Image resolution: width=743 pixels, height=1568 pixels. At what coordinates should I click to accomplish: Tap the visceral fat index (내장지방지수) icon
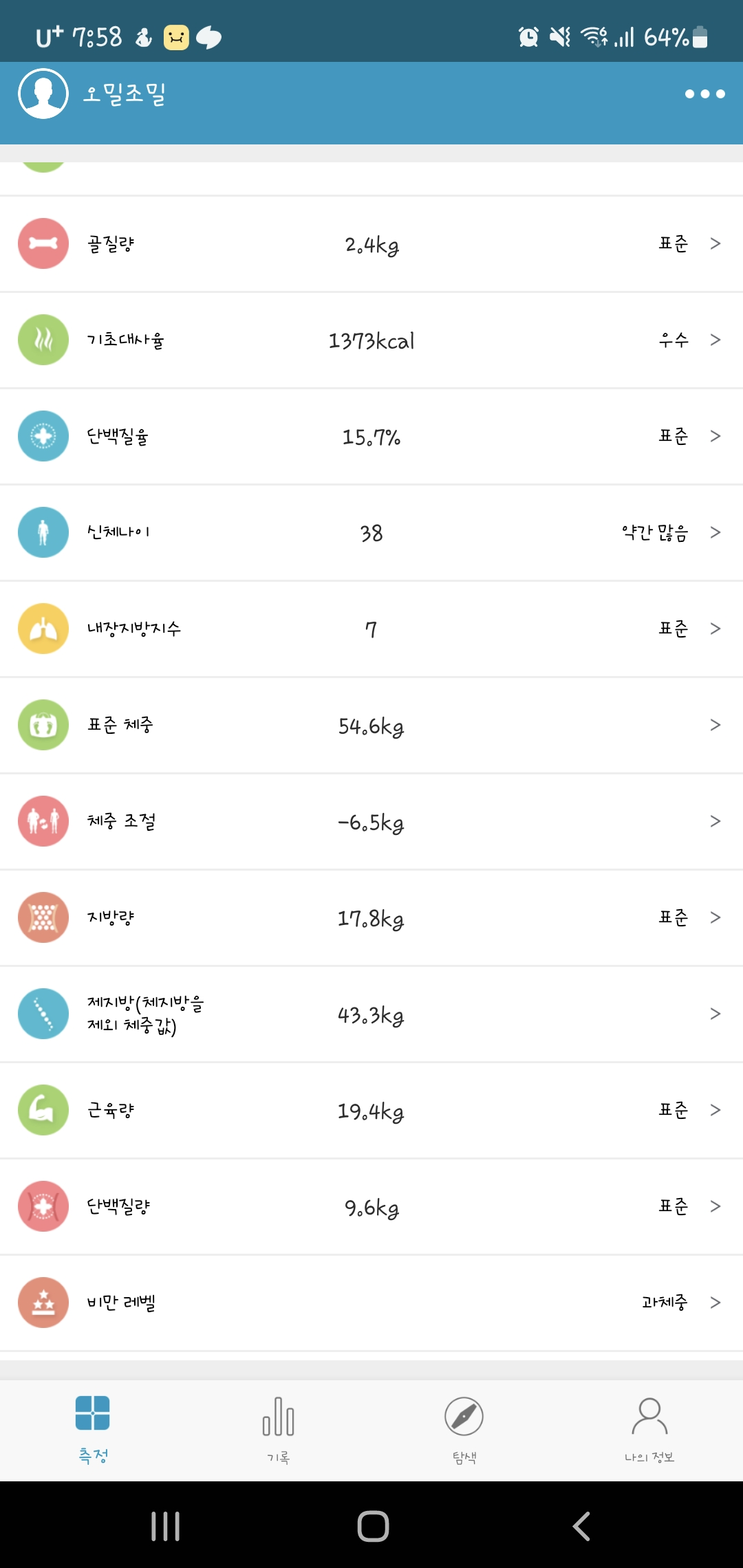point(43,628)
